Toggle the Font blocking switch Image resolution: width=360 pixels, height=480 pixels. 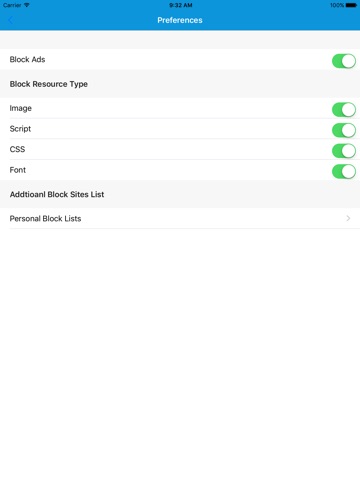pyautogui.click(x=344, y=171)
